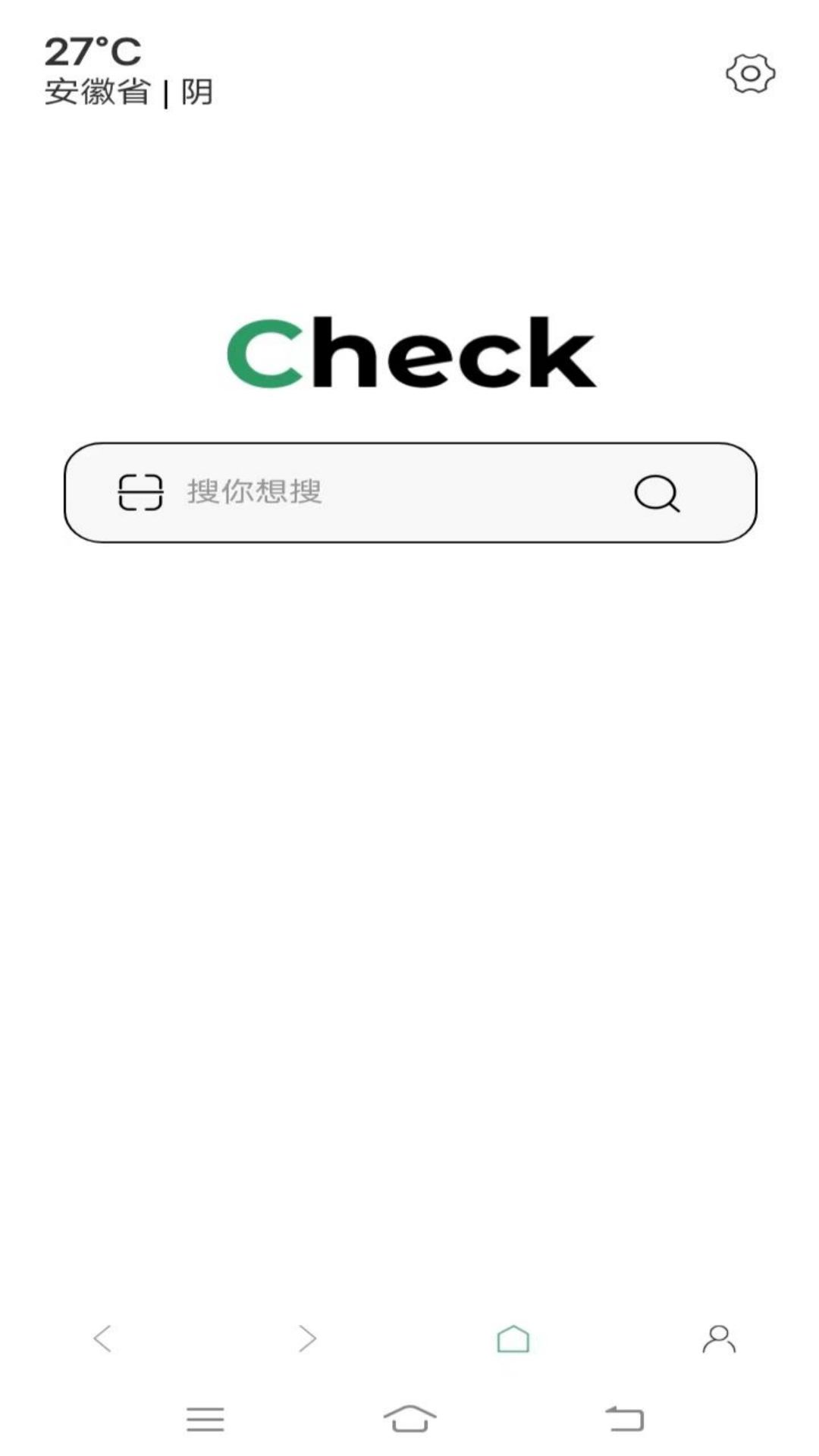The height and width of the screenshot is (1456, 819).
Task: Tap the system back button
Action: (624, 1418)
